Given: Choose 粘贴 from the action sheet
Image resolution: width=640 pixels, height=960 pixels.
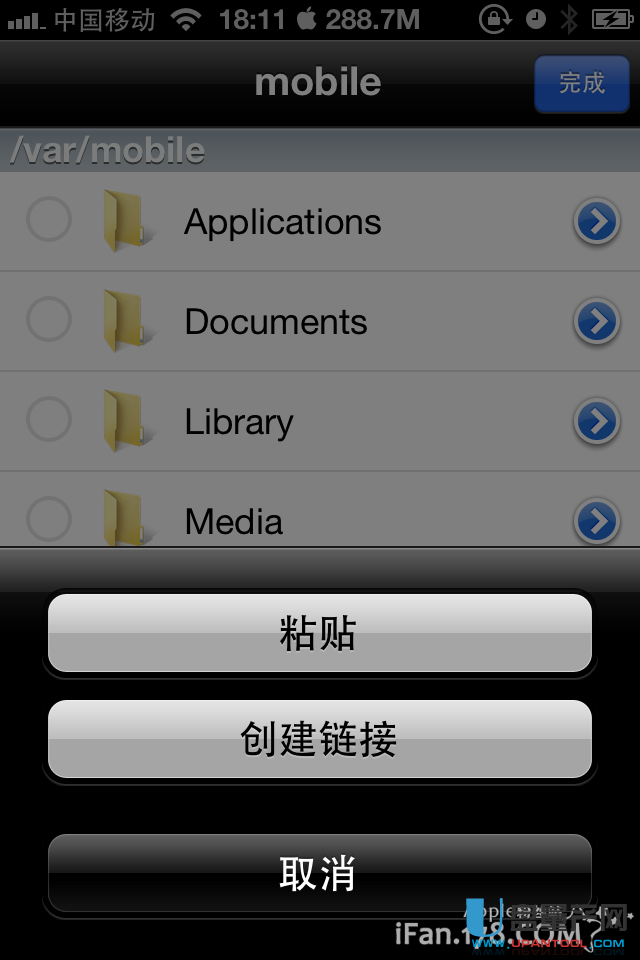Looking at the screenshot, I should click(x=319, y=634).
